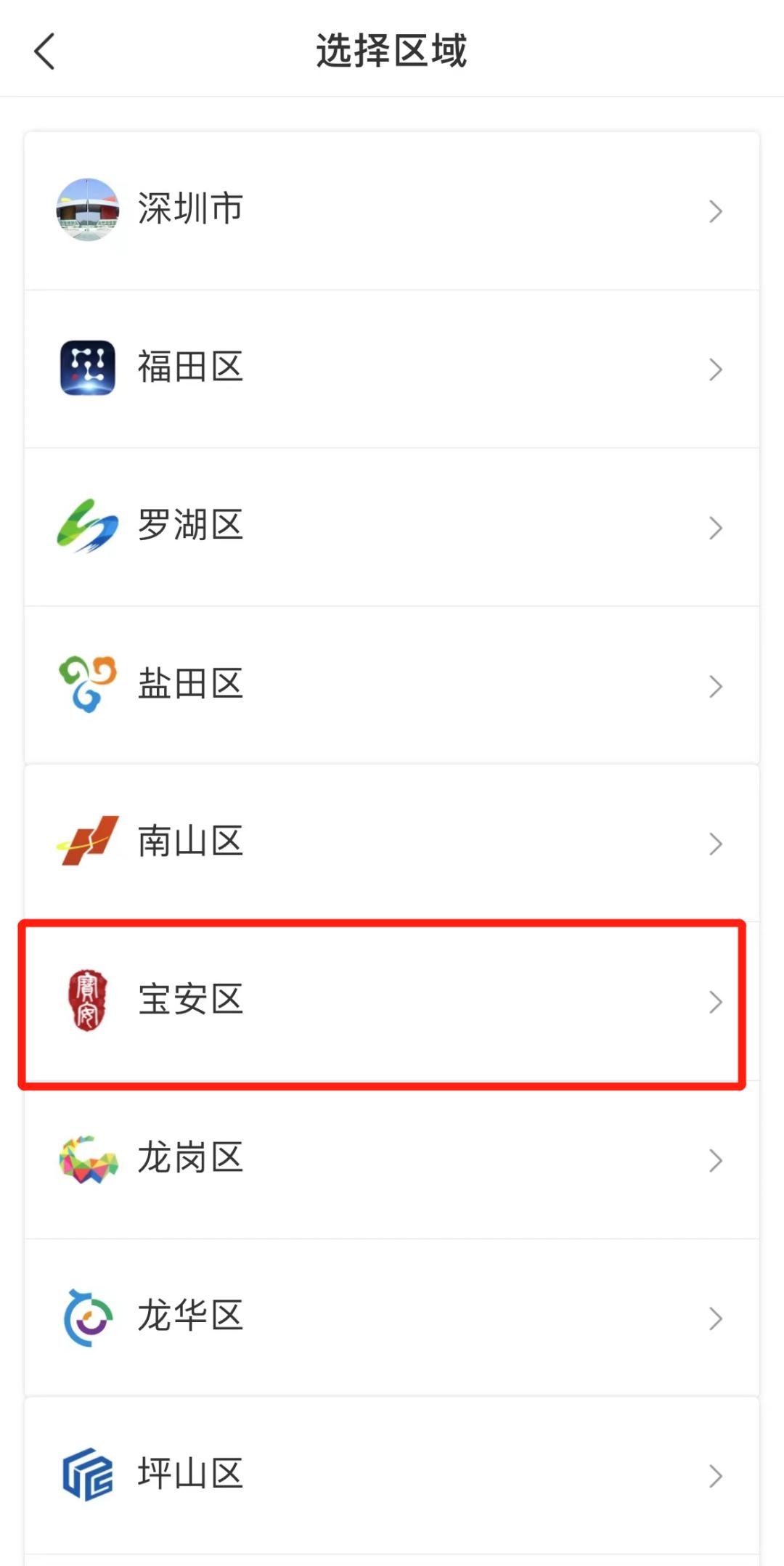The height and width of the screenshot is (1566, 784).
Task: Go back from the 选择区域 page
Action: 45,52
